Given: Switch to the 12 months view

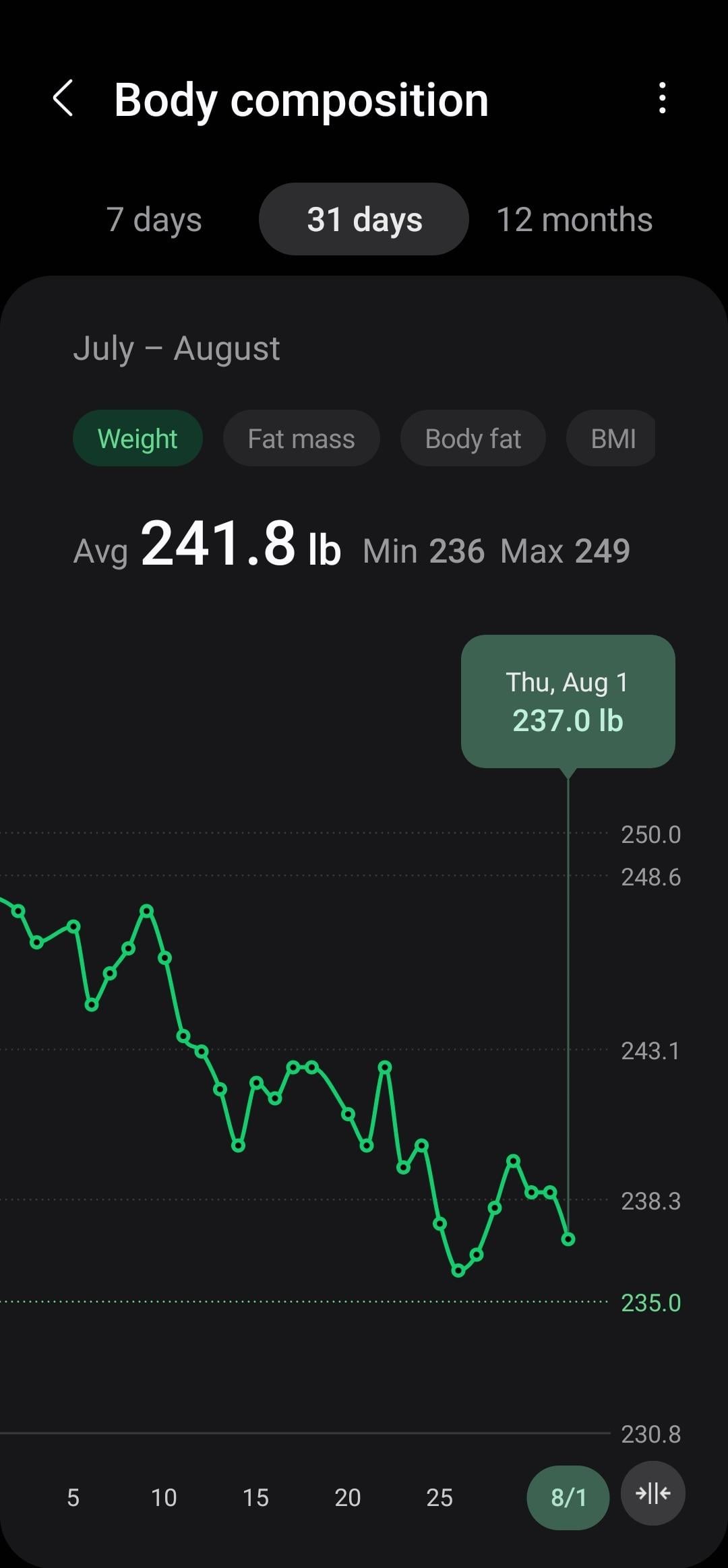Looking at the screenshot, I should (574, 220).
